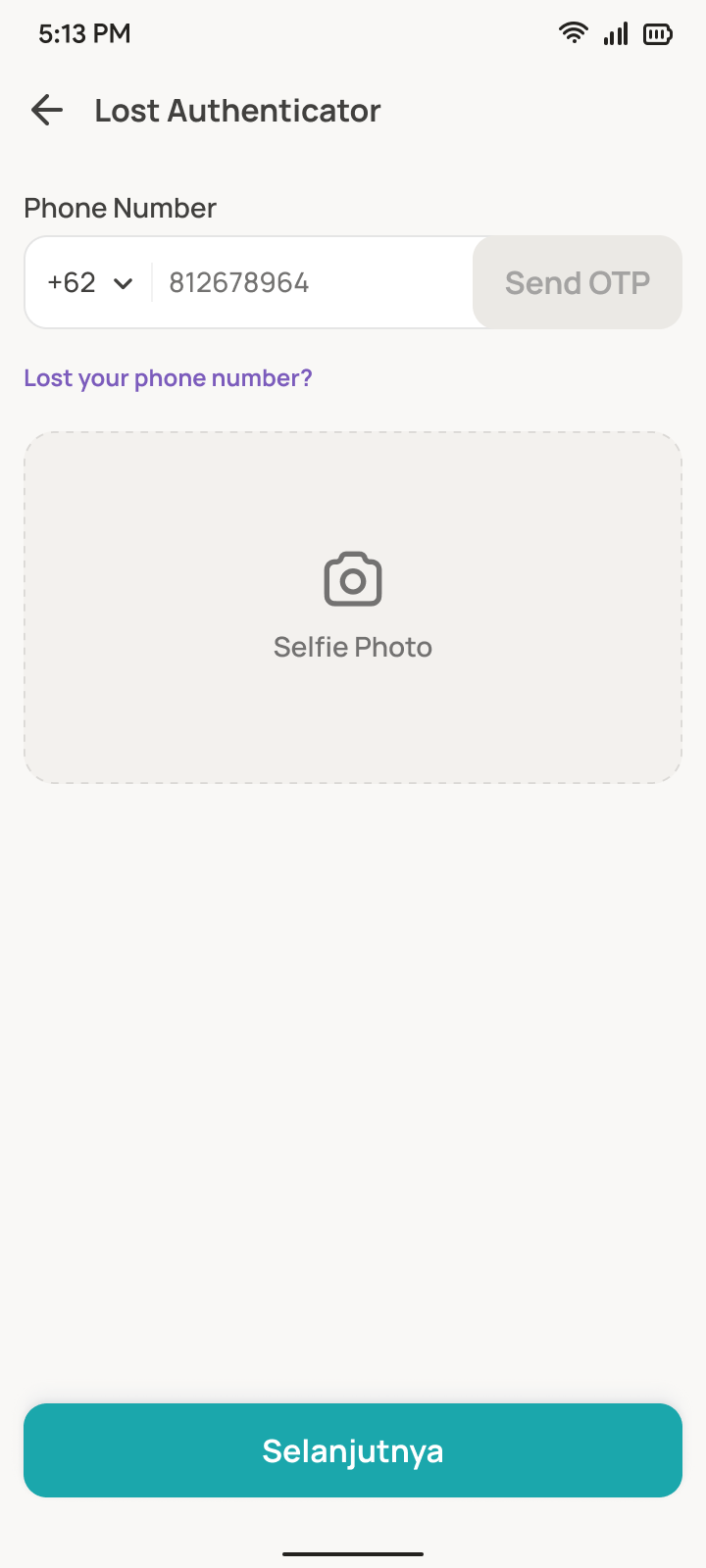This screenshot has width=706, height=1568.
Task: Go back from Lost Authenticator
Action: coord(47,111)
